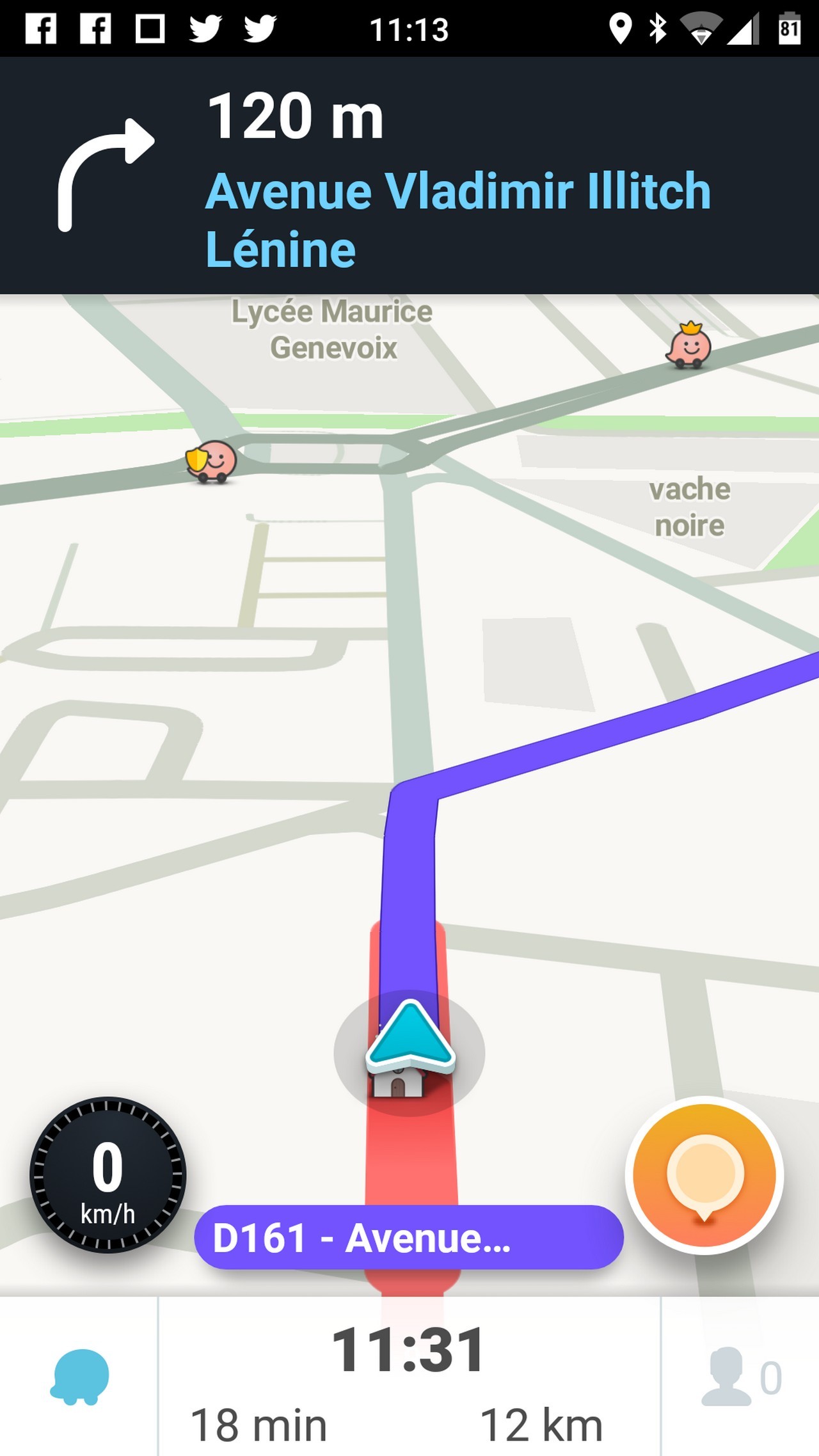819x1456 pixels.
Task: Tap the speedometer showing 0 km/h
Action: pos(110,1174)
